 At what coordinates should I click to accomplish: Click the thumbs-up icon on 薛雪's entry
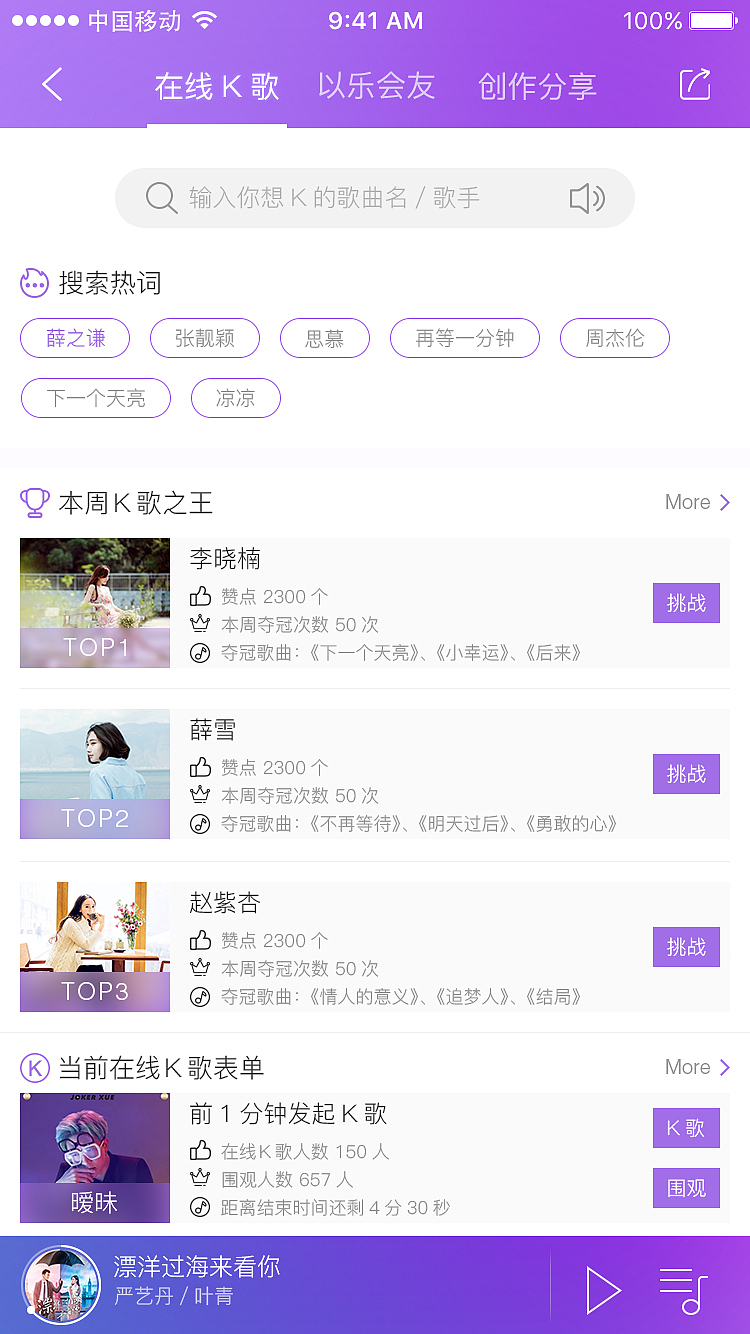pyautogui.click(x=199, y=767)
